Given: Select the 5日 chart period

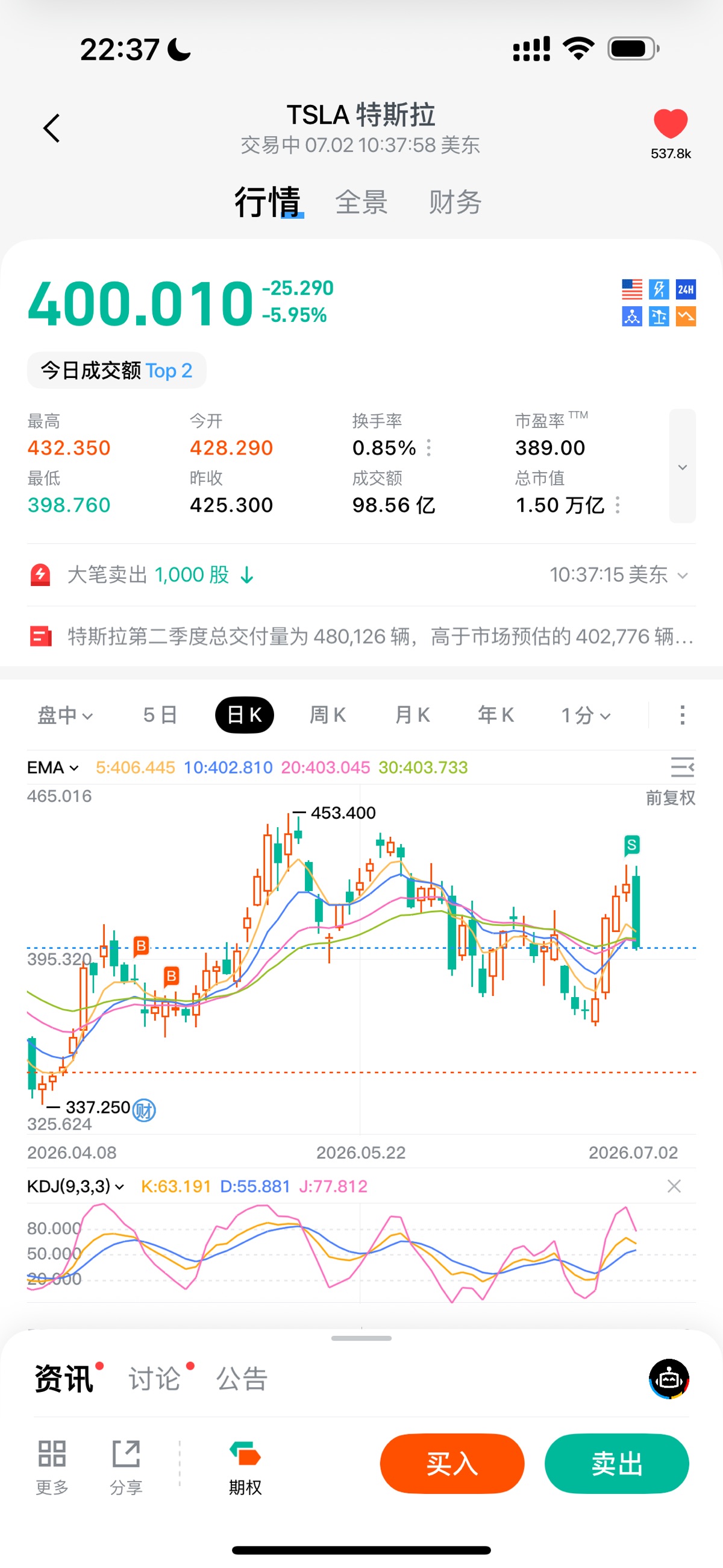Looking at the screenshot, I should 160,715.
